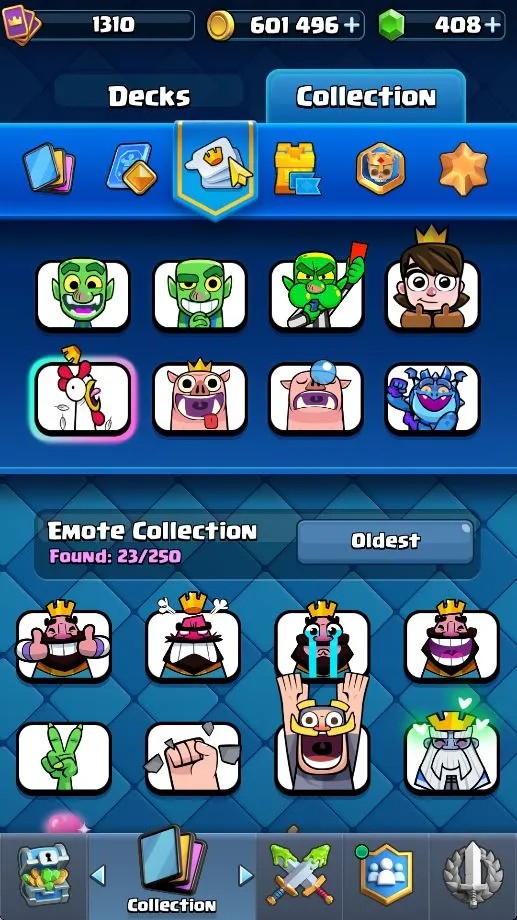Pick the fist bump emote

193,757
